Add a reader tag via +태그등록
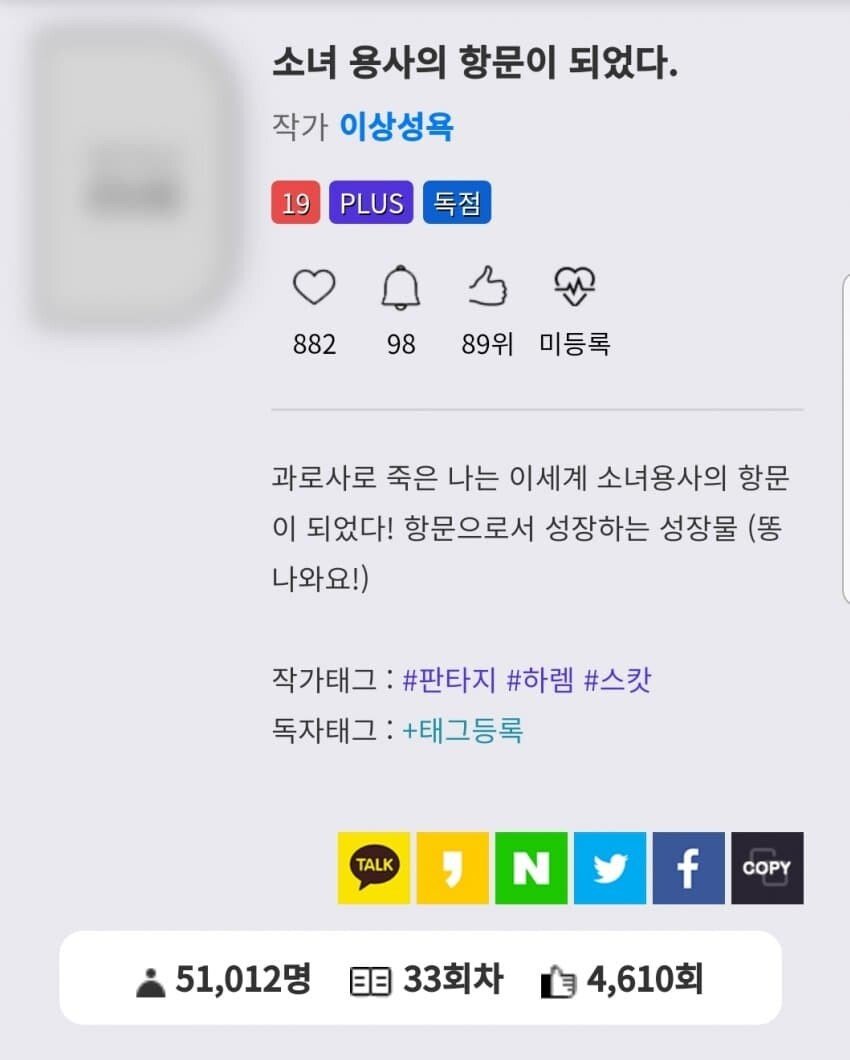This screenshot has width=850, height=1060. pyautogui.click(x=462, y=730)
